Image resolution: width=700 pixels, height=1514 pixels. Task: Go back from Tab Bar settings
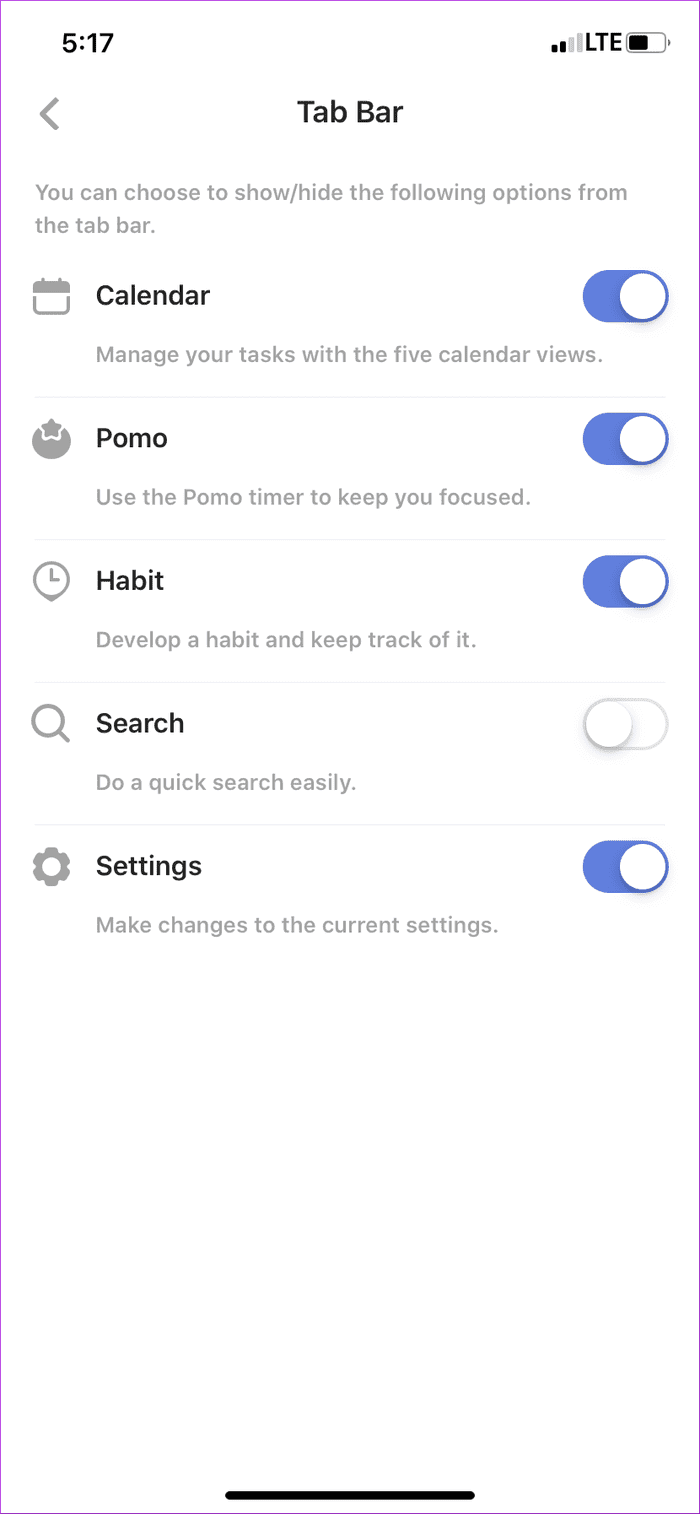point(50,113)
